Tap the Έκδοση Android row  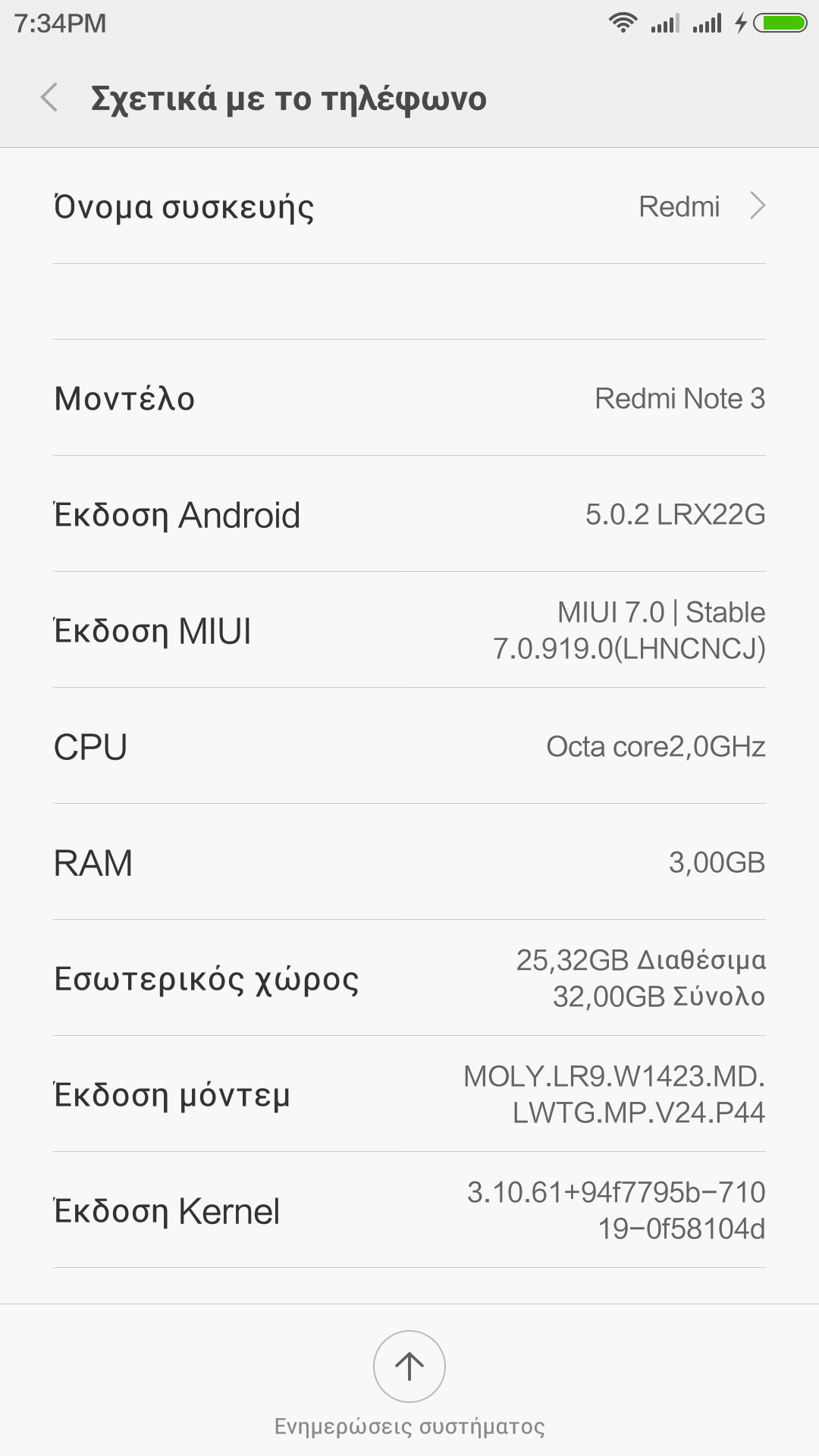(x=409, y=514)
